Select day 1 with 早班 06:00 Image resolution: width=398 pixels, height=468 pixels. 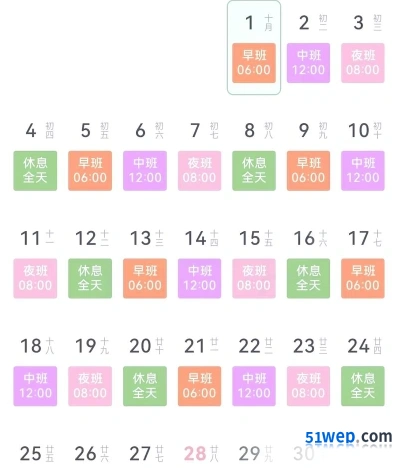[254, 48]
